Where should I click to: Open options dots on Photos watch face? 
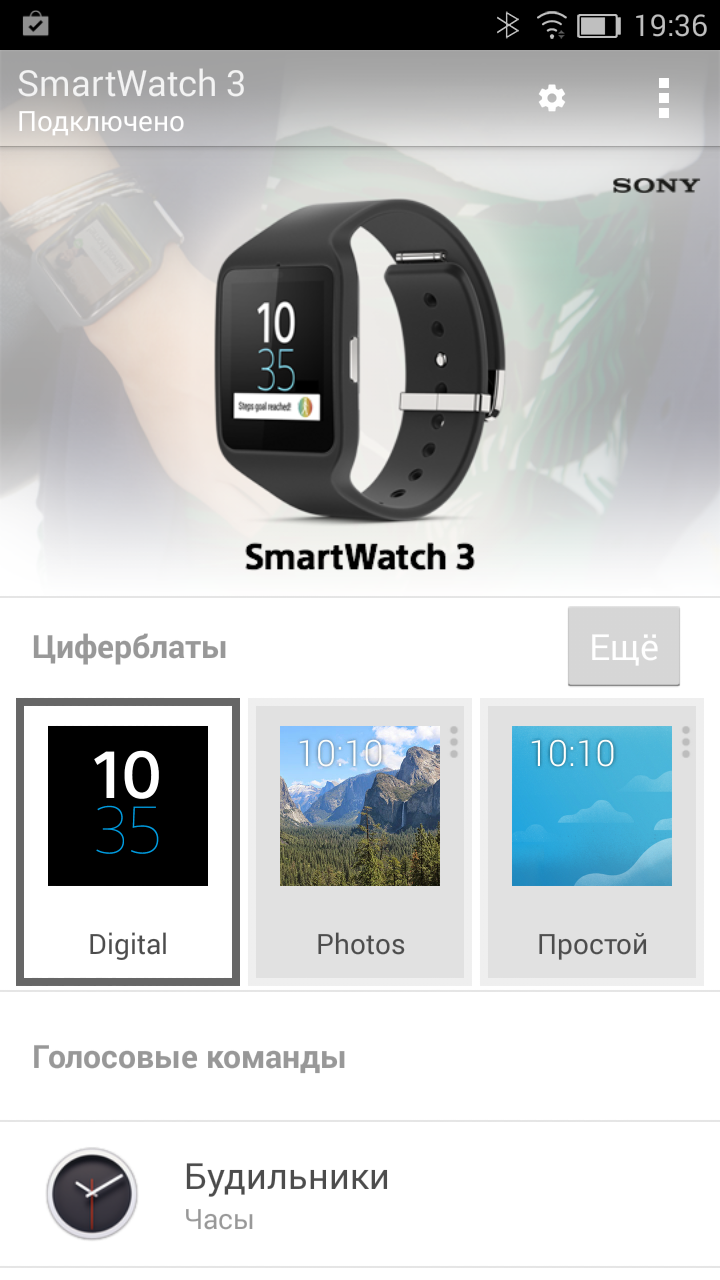454,742
